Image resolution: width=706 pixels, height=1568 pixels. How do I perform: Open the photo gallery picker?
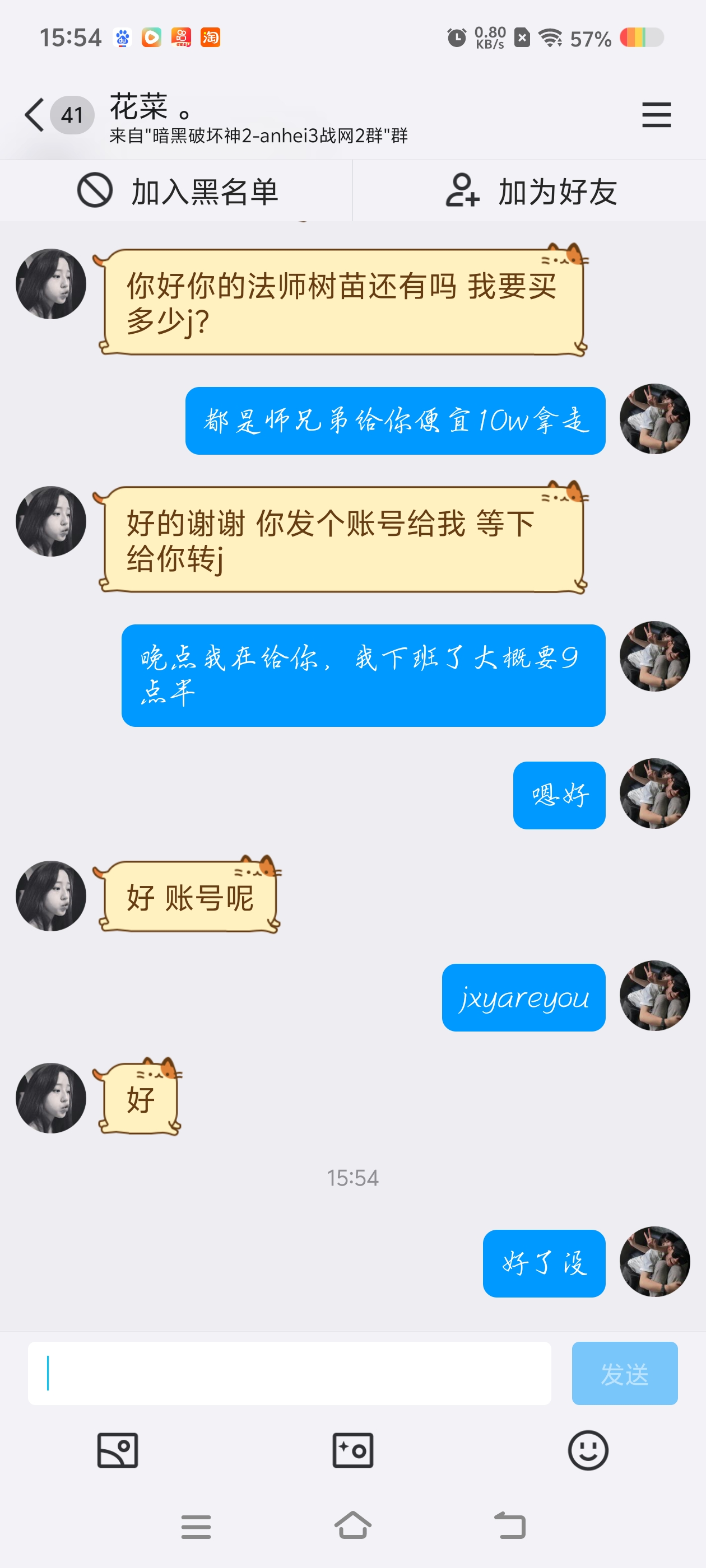[x=118, y=1450]
